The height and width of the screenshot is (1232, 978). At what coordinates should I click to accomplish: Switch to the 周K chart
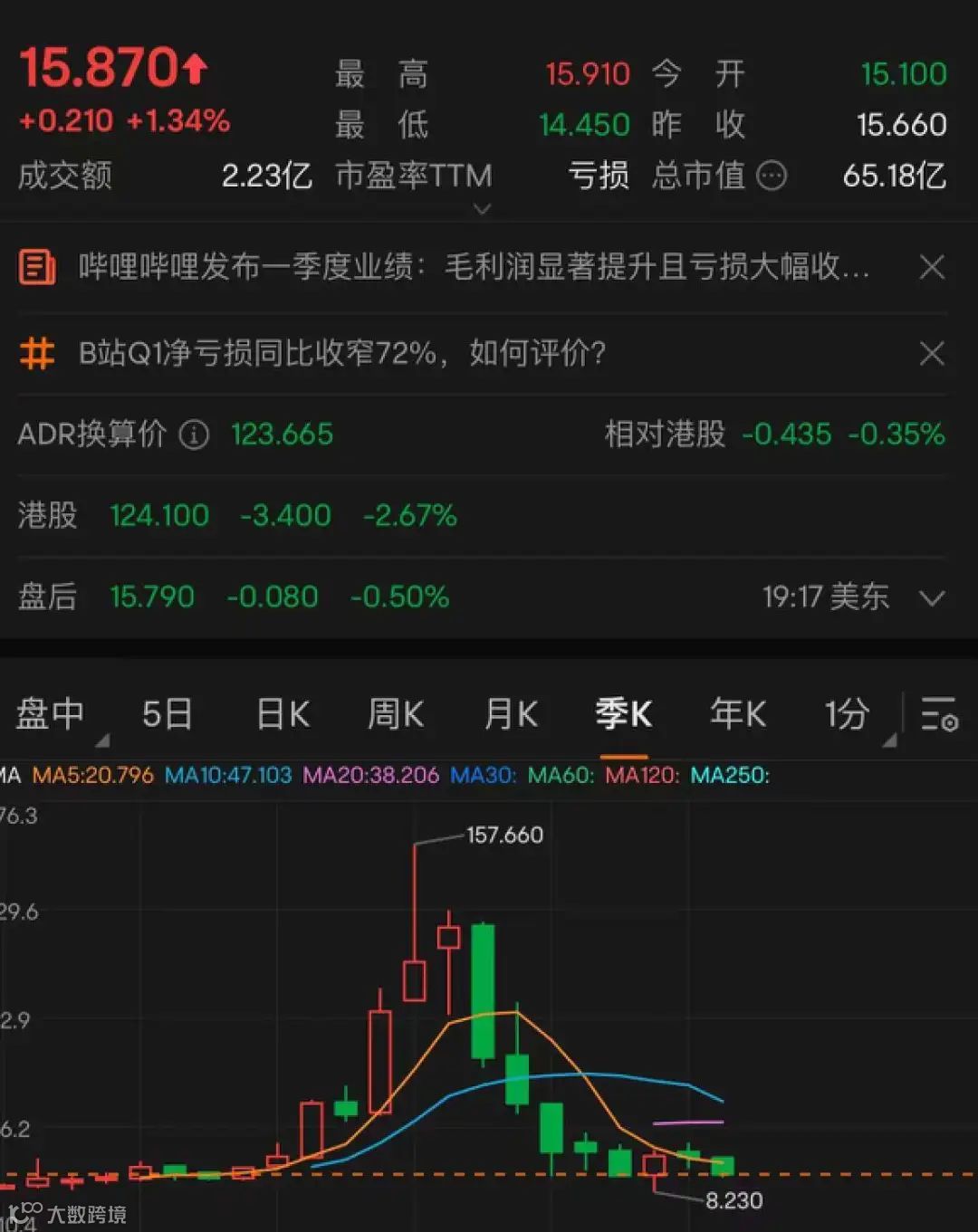(x=396, y=715)
